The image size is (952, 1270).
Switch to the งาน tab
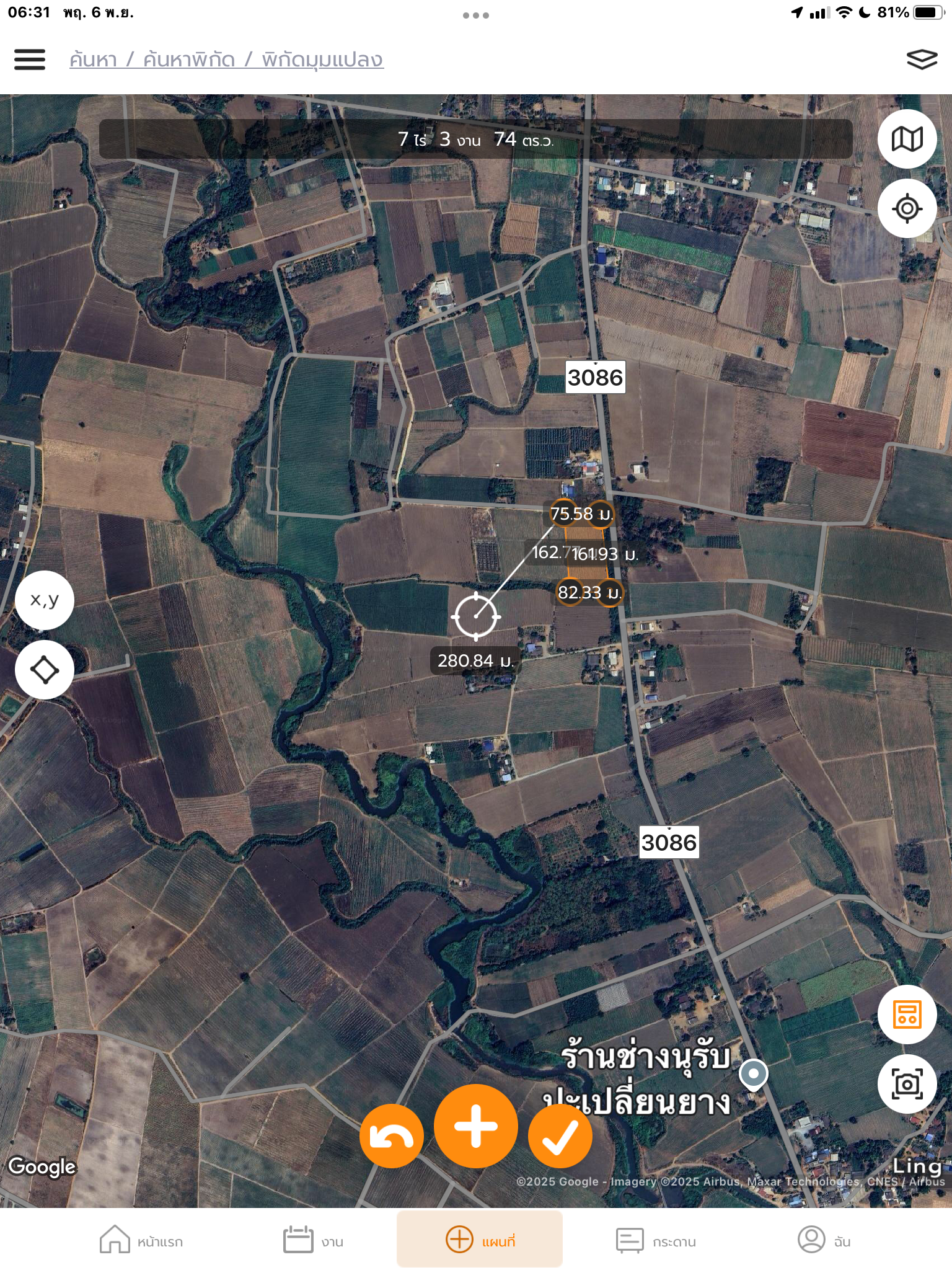pyautogui.click(x=313, y=1240)
